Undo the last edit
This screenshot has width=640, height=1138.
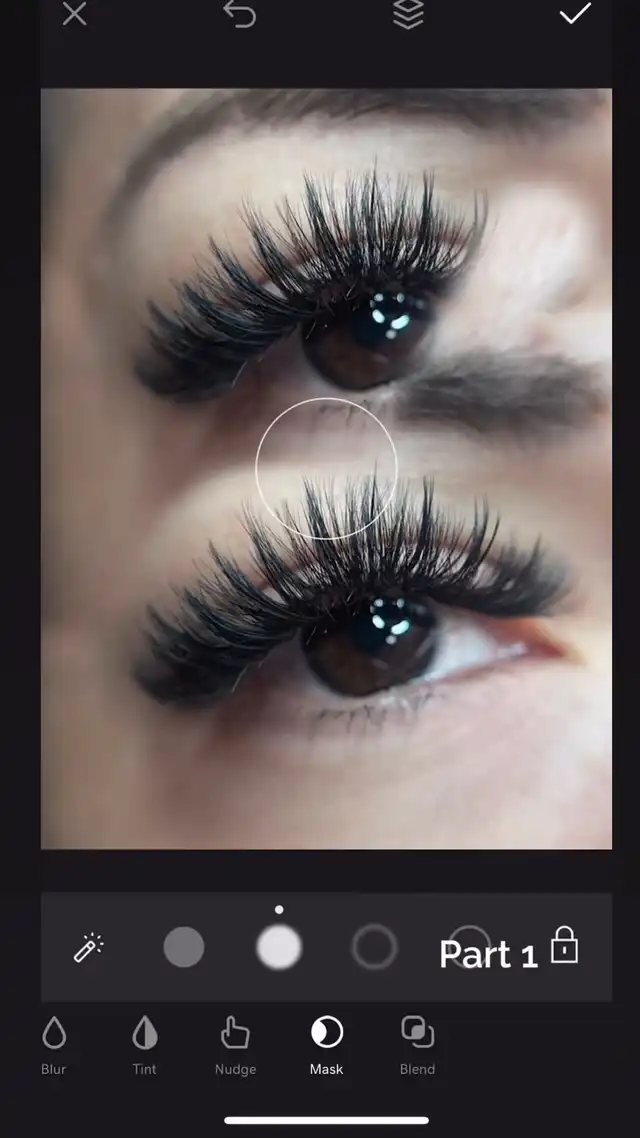(x=240, y=14)
